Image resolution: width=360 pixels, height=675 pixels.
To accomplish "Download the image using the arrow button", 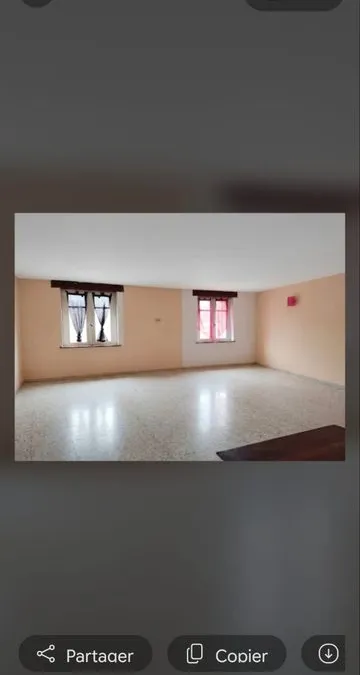I will 327,654.
